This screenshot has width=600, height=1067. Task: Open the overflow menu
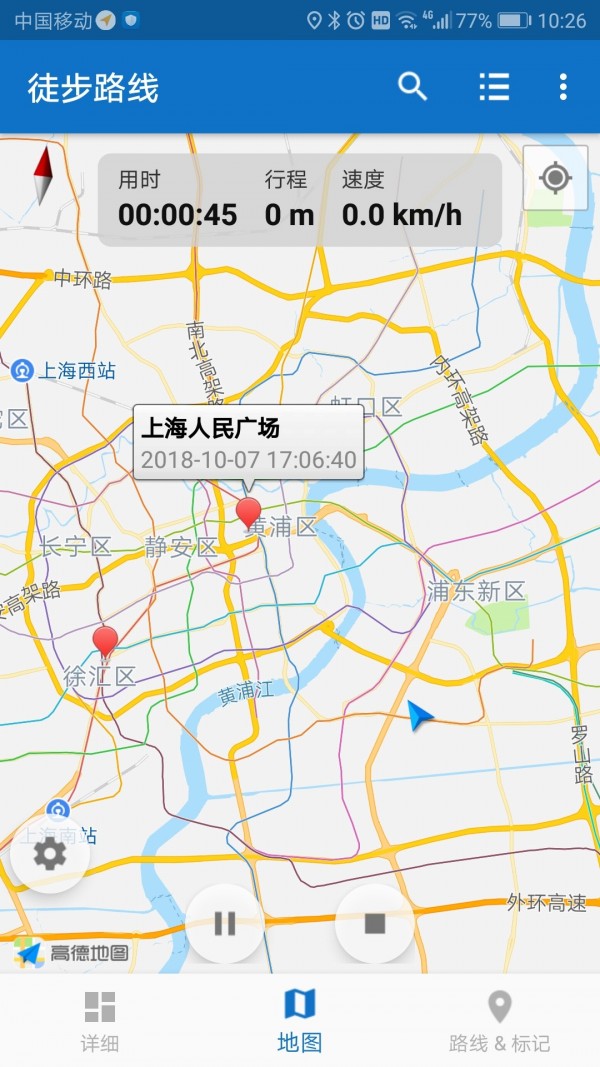tap(563, 87)
